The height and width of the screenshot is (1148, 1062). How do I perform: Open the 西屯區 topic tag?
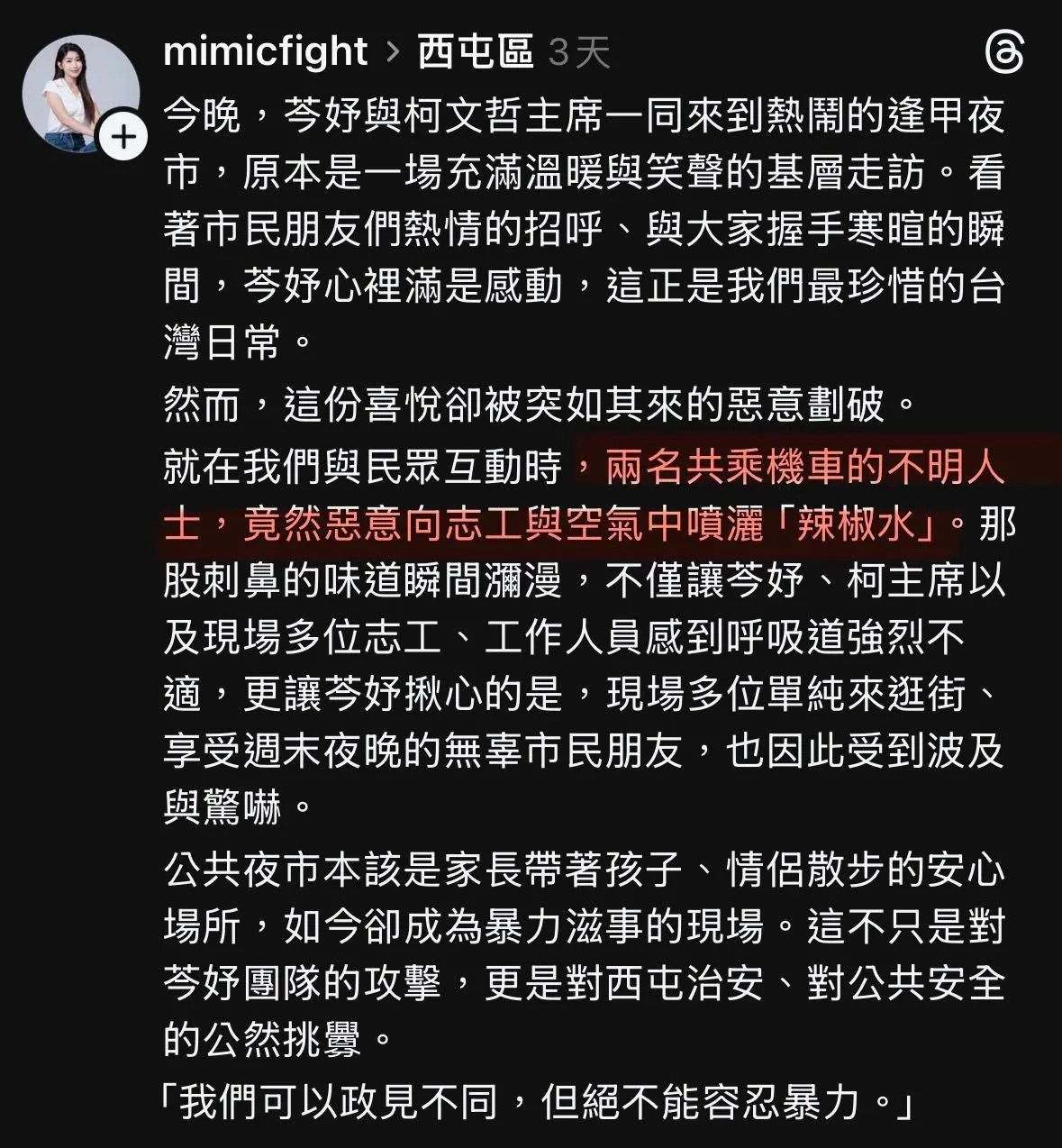pos(476,52)
